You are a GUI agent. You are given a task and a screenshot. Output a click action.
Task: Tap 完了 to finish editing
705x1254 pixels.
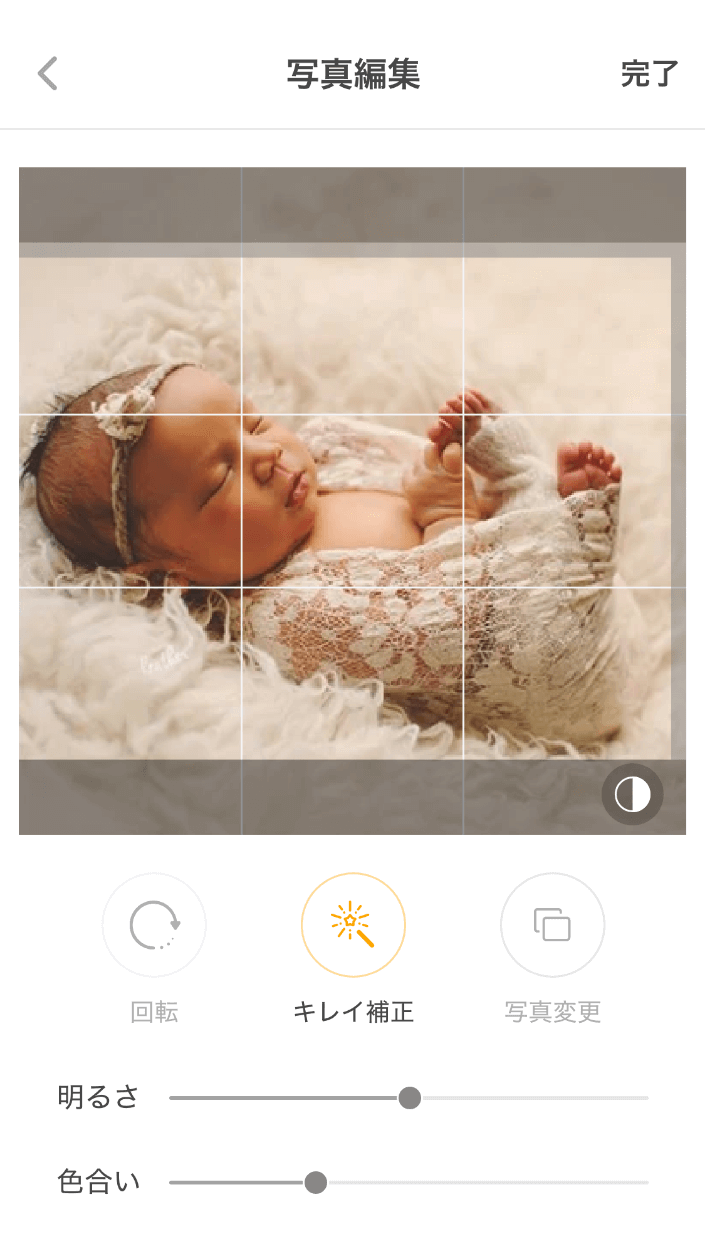pyautogui.click(x=649, y=74)
